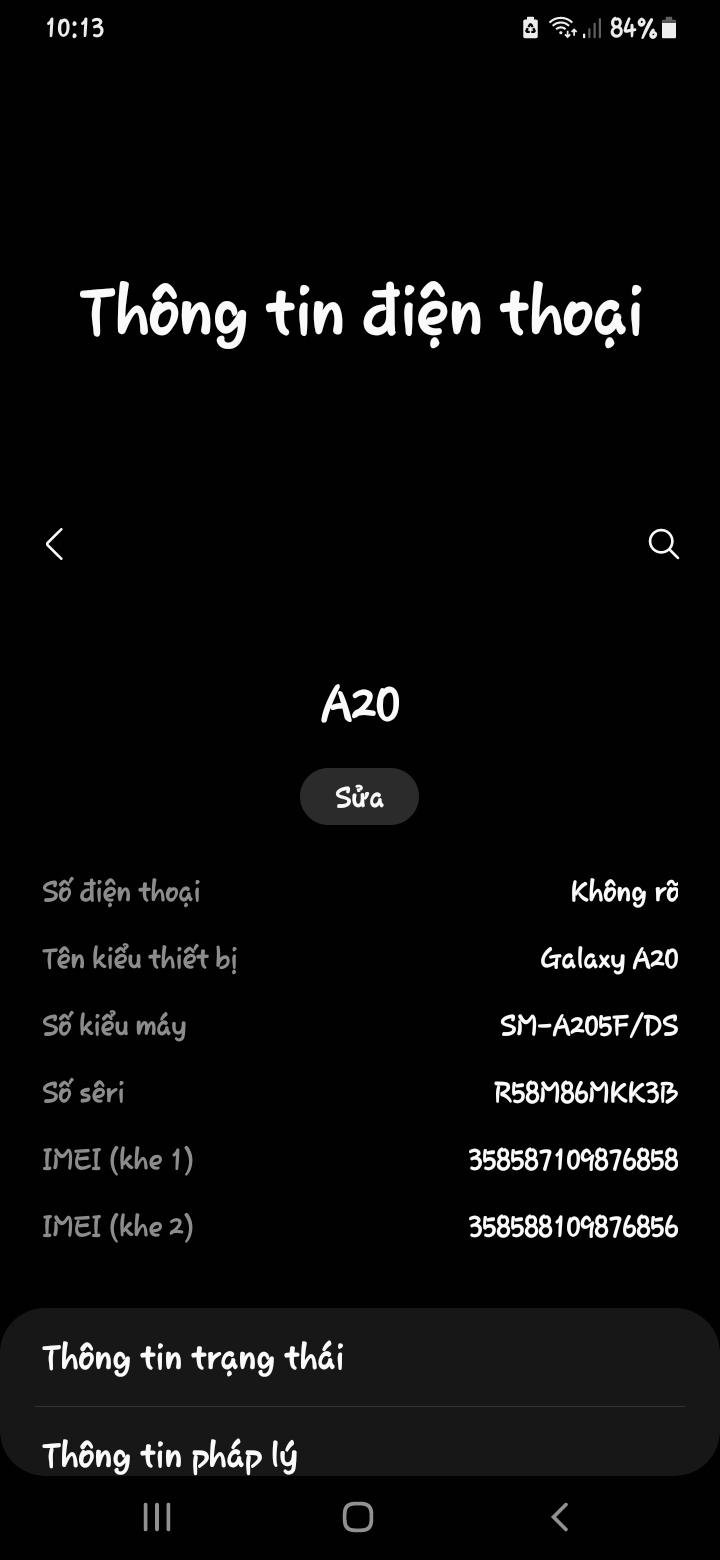Open search in phone info settings
The image size is (720, 1560).
[x=663, y=544]
